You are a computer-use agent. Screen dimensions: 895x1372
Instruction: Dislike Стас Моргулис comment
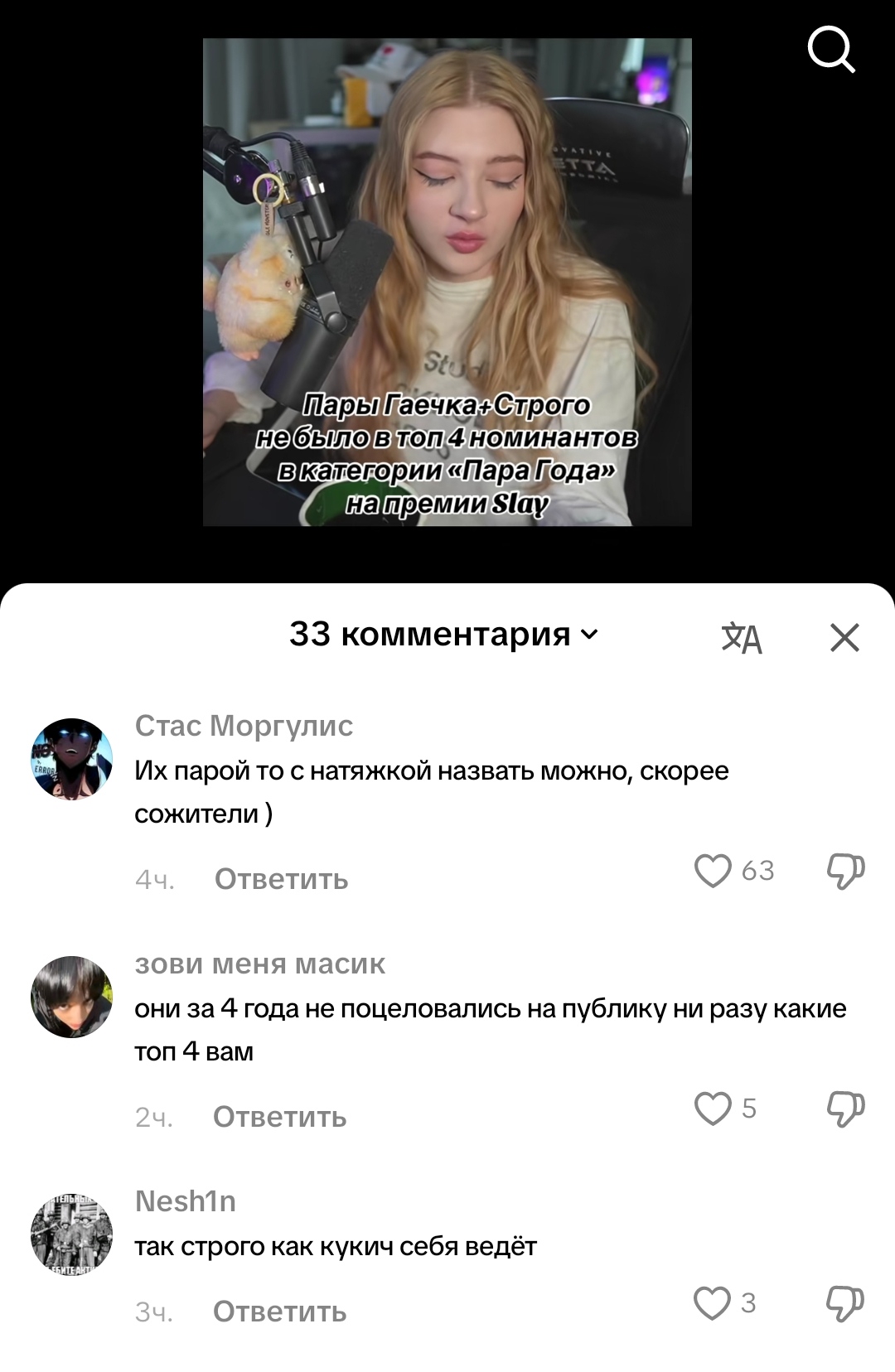click(x=845, y=871)
